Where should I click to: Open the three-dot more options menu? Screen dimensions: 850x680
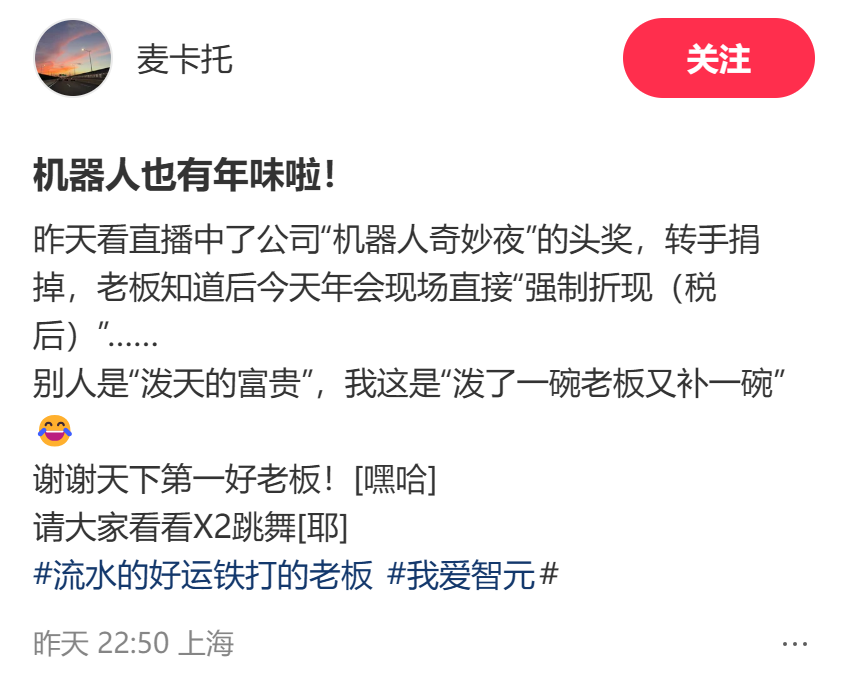[795, 644]
